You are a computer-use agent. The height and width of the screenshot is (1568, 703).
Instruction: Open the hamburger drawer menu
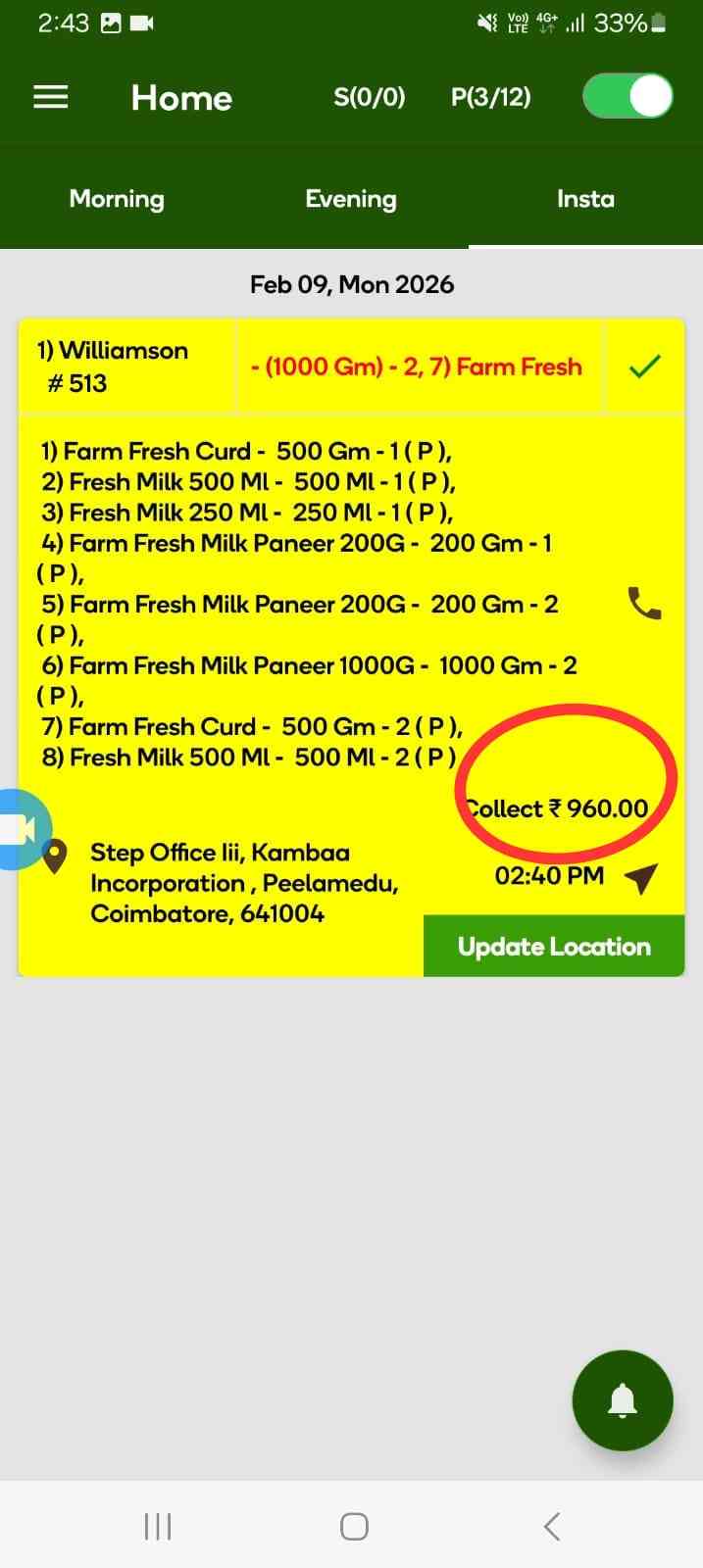51,97
